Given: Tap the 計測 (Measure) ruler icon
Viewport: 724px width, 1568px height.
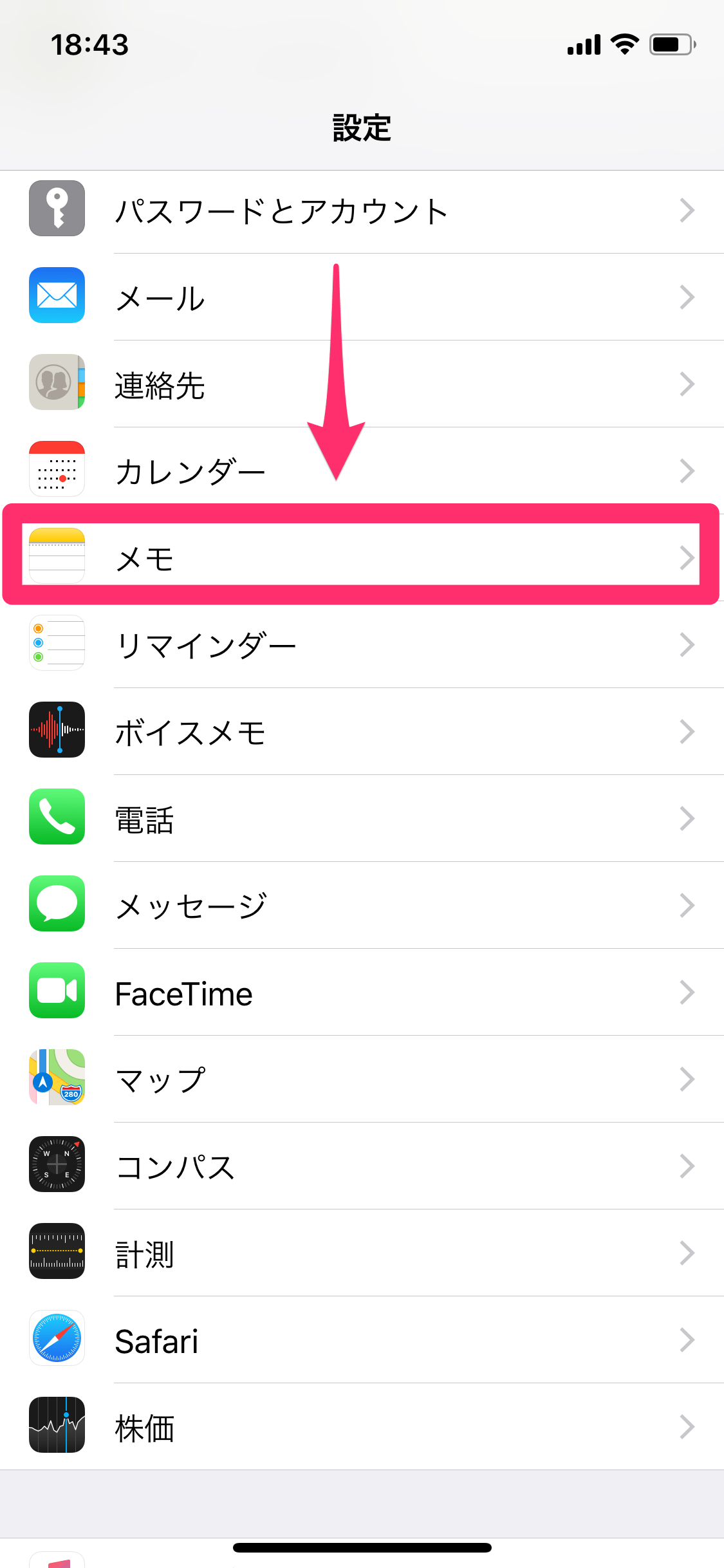Looking at the screenshot, I should click(57, 1253).
